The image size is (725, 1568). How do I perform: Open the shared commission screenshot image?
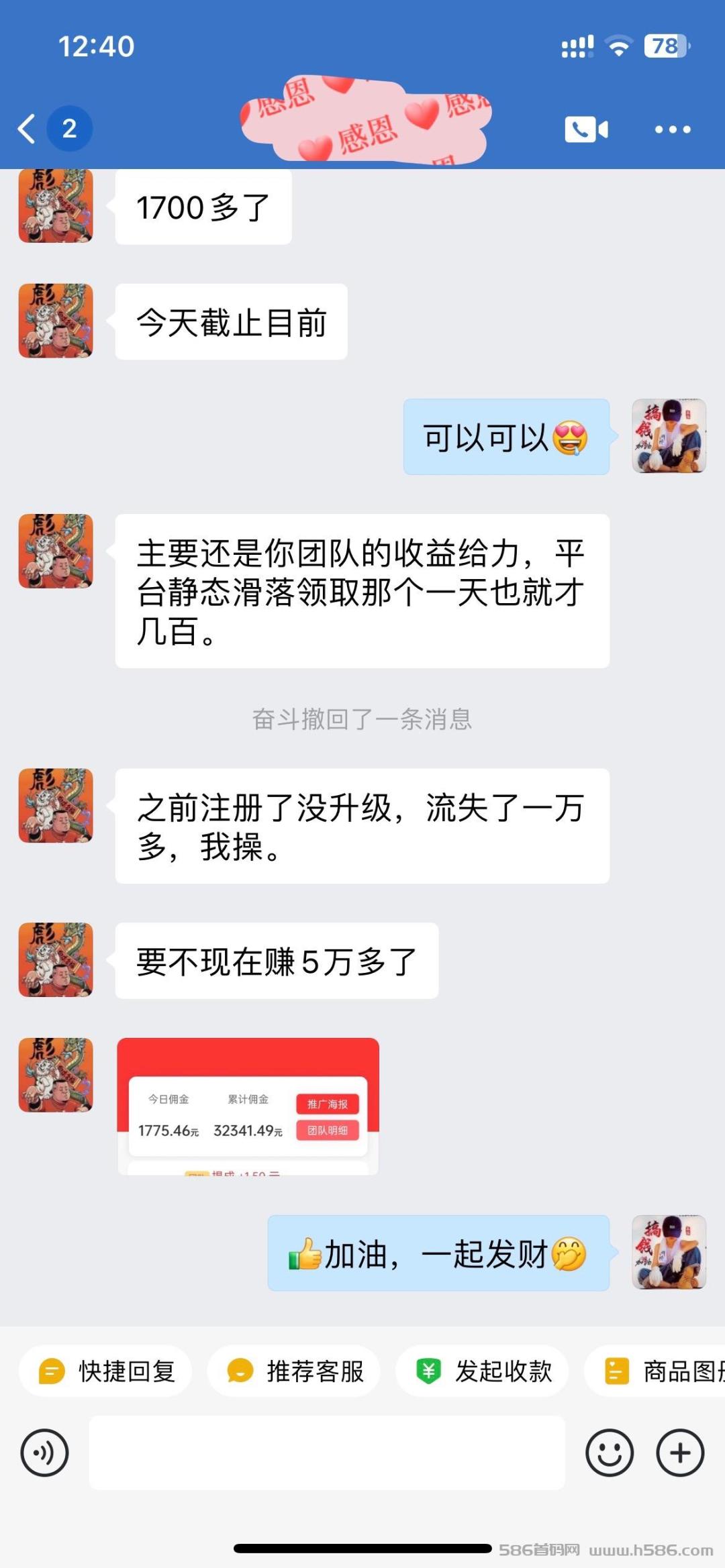248,1106
